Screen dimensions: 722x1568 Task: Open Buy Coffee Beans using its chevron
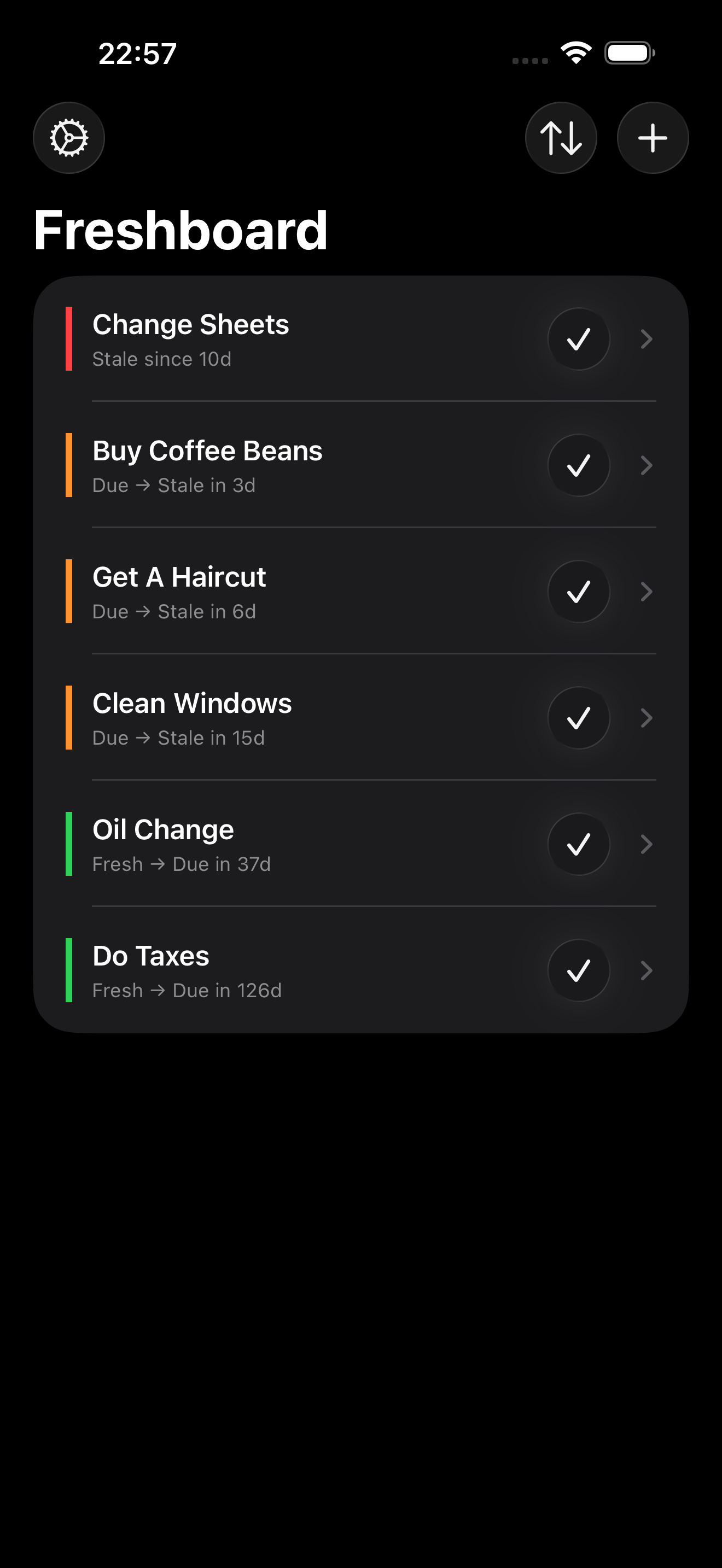[647, 465]
